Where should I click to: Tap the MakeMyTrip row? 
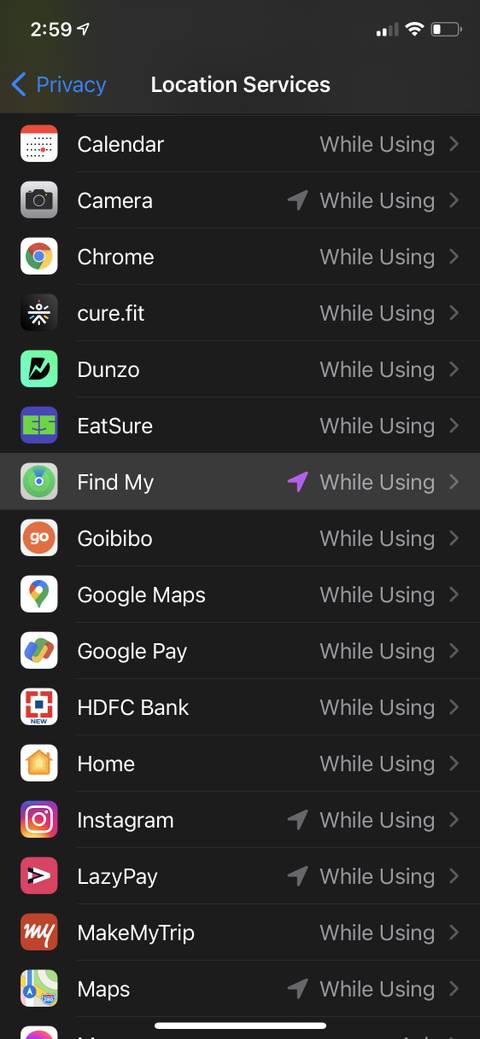pos(240,932)
